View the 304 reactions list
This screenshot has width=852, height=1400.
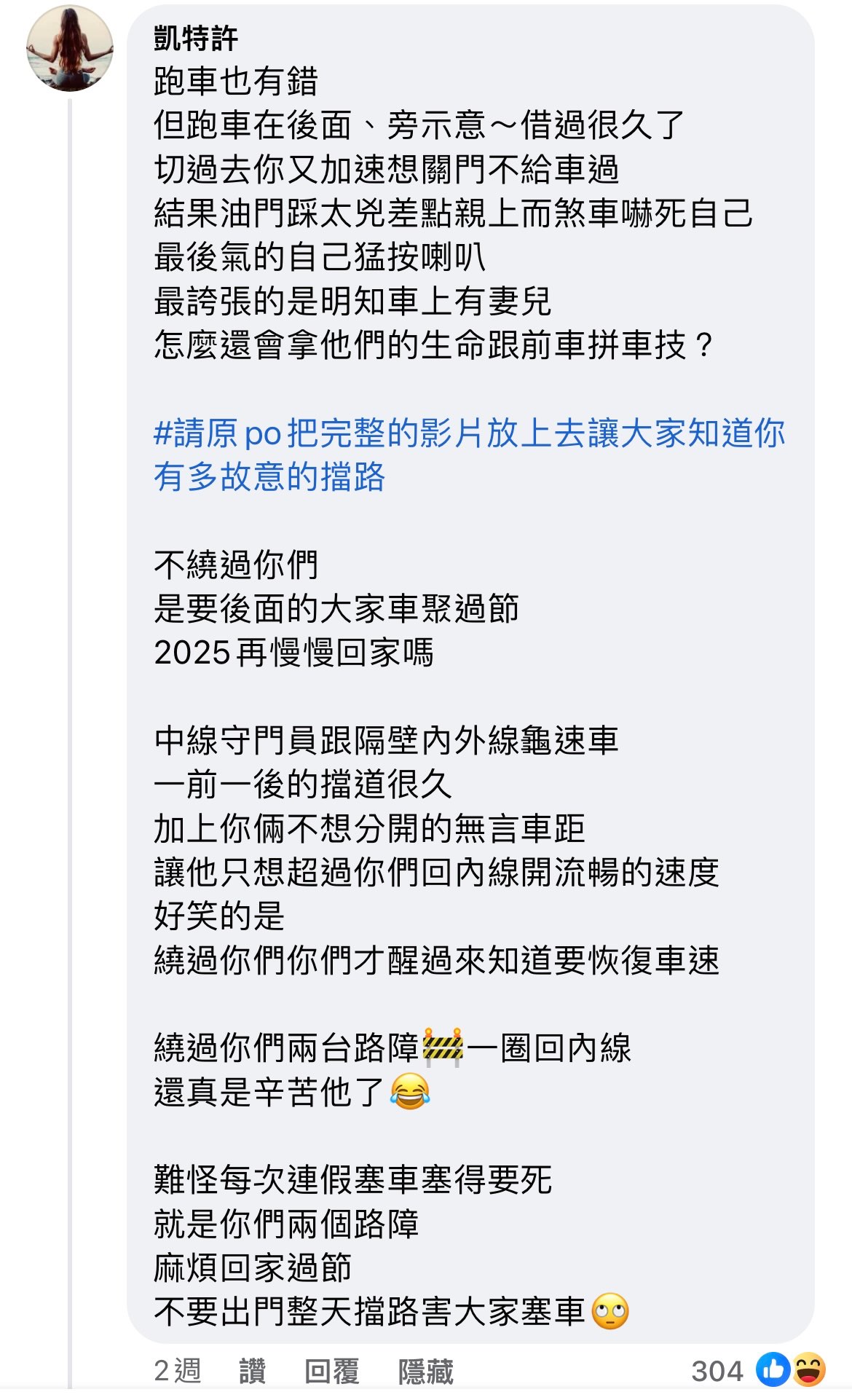click(x=758, y=1370)
